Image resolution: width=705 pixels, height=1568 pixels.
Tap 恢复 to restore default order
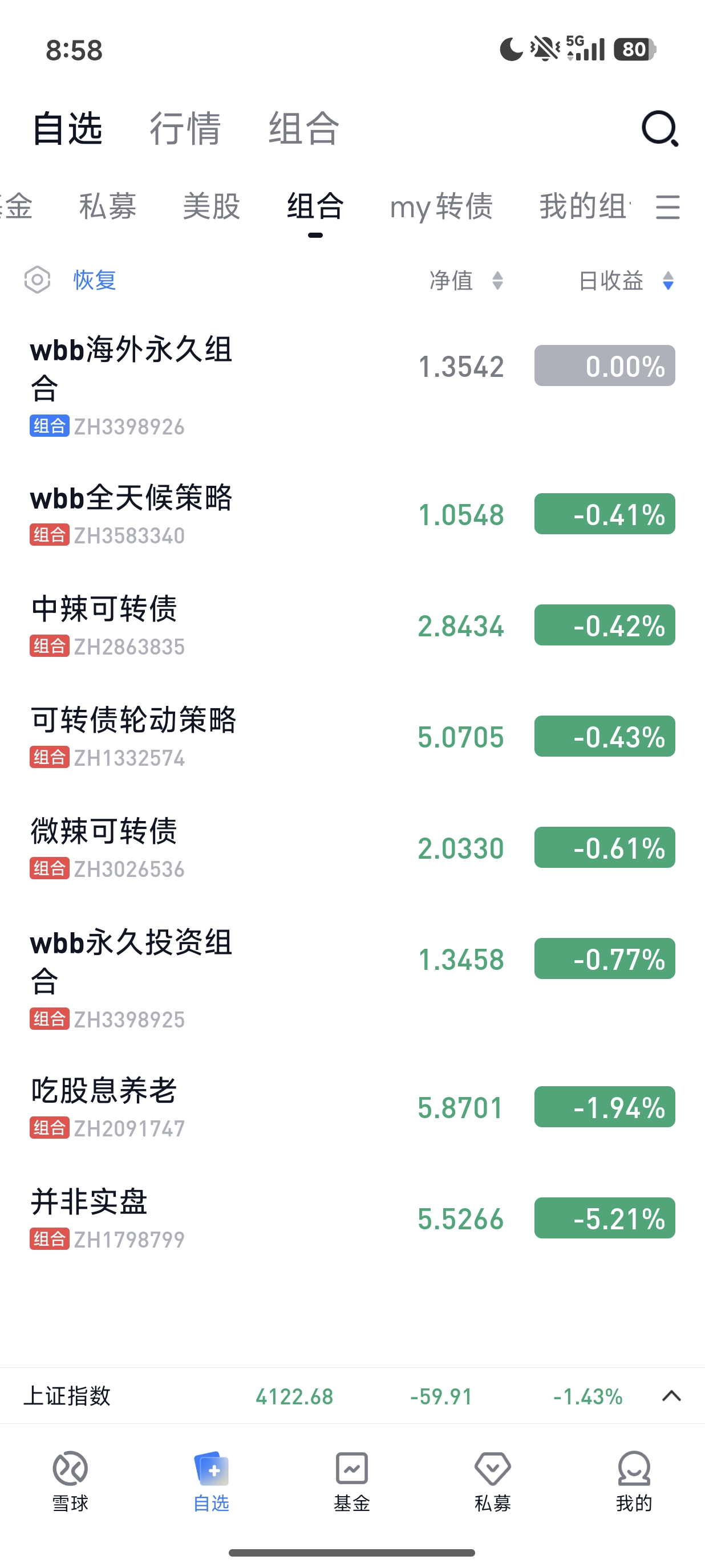tap(94, 280)
